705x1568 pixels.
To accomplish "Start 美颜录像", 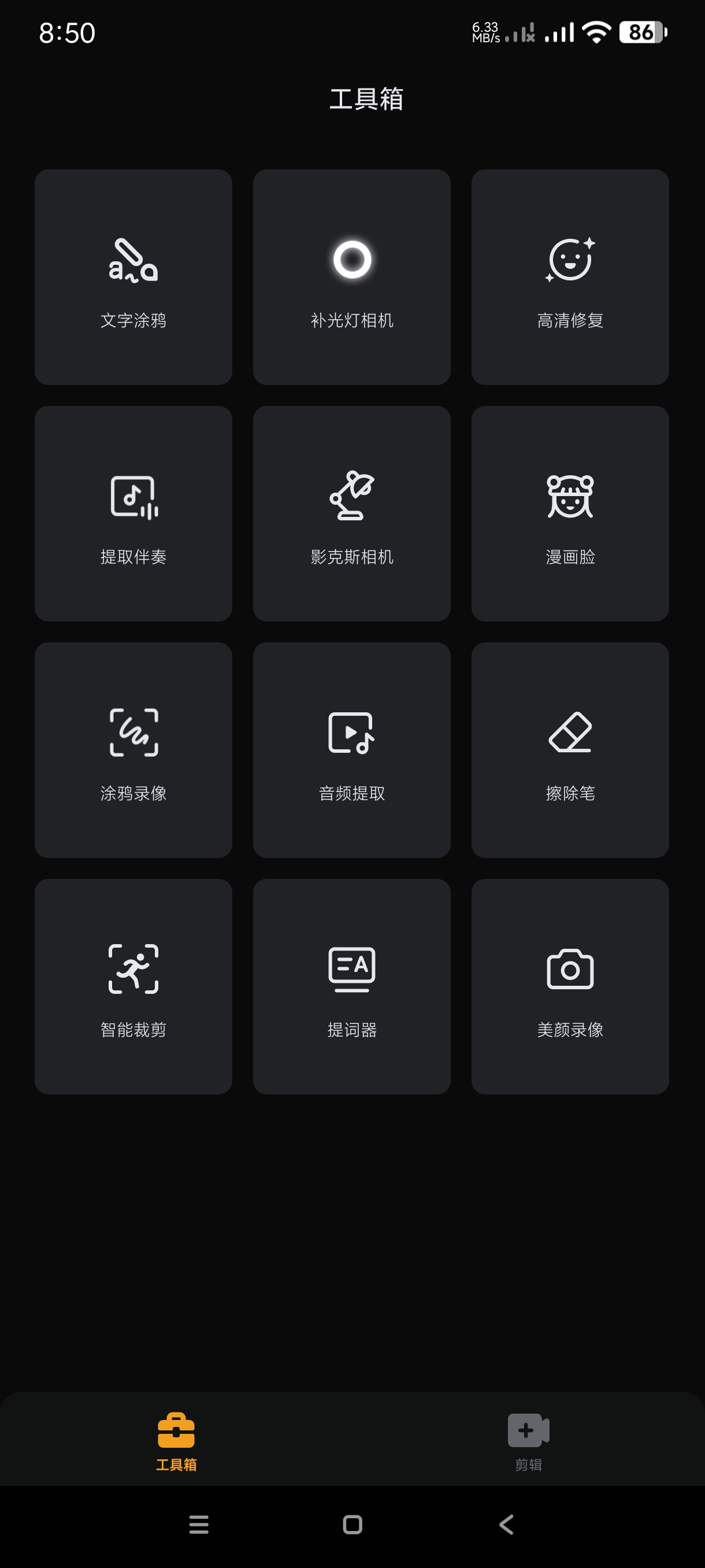I will tap(570, 985).
